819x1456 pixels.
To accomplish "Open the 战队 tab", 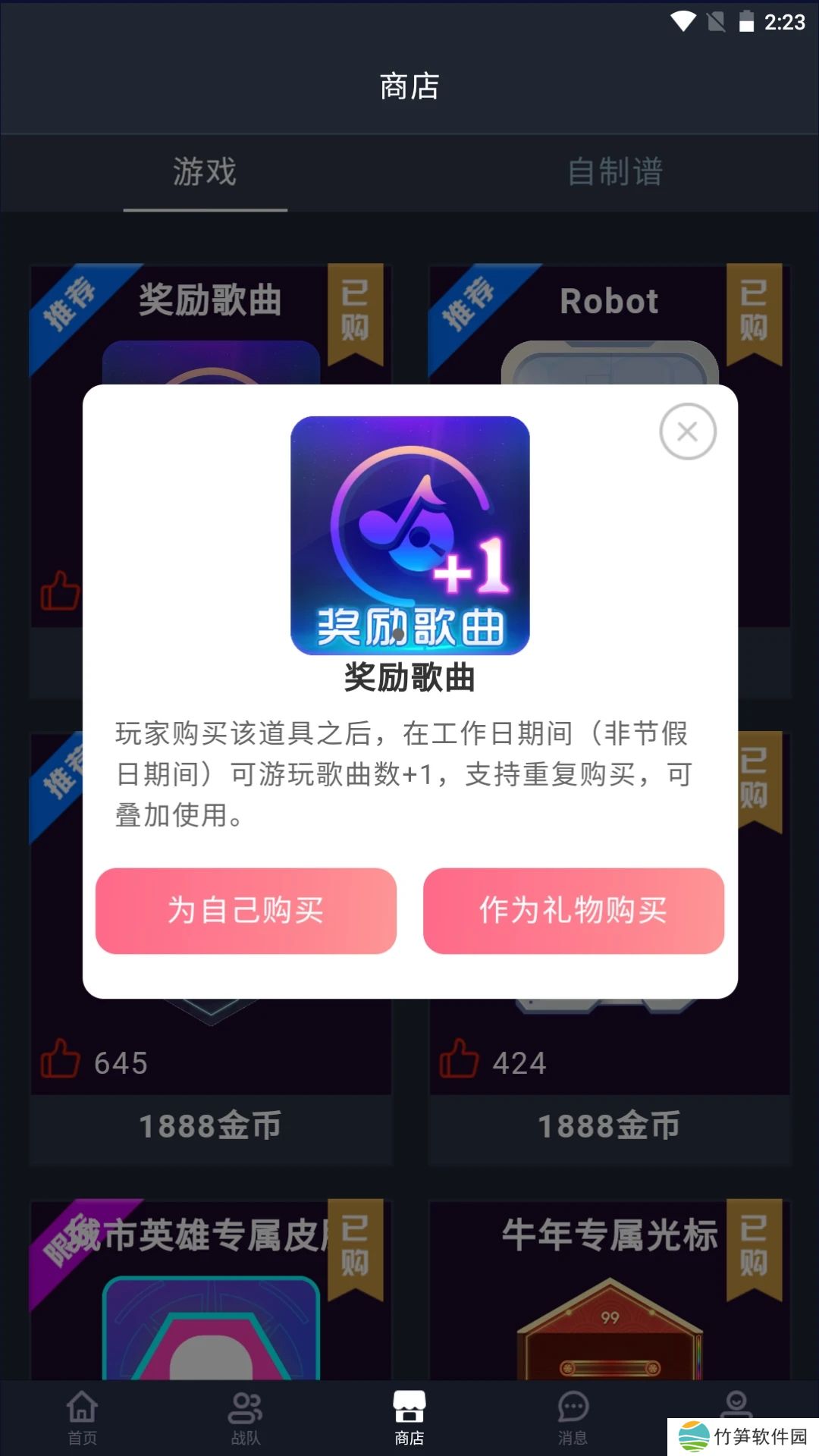I will coord(246,1417).
